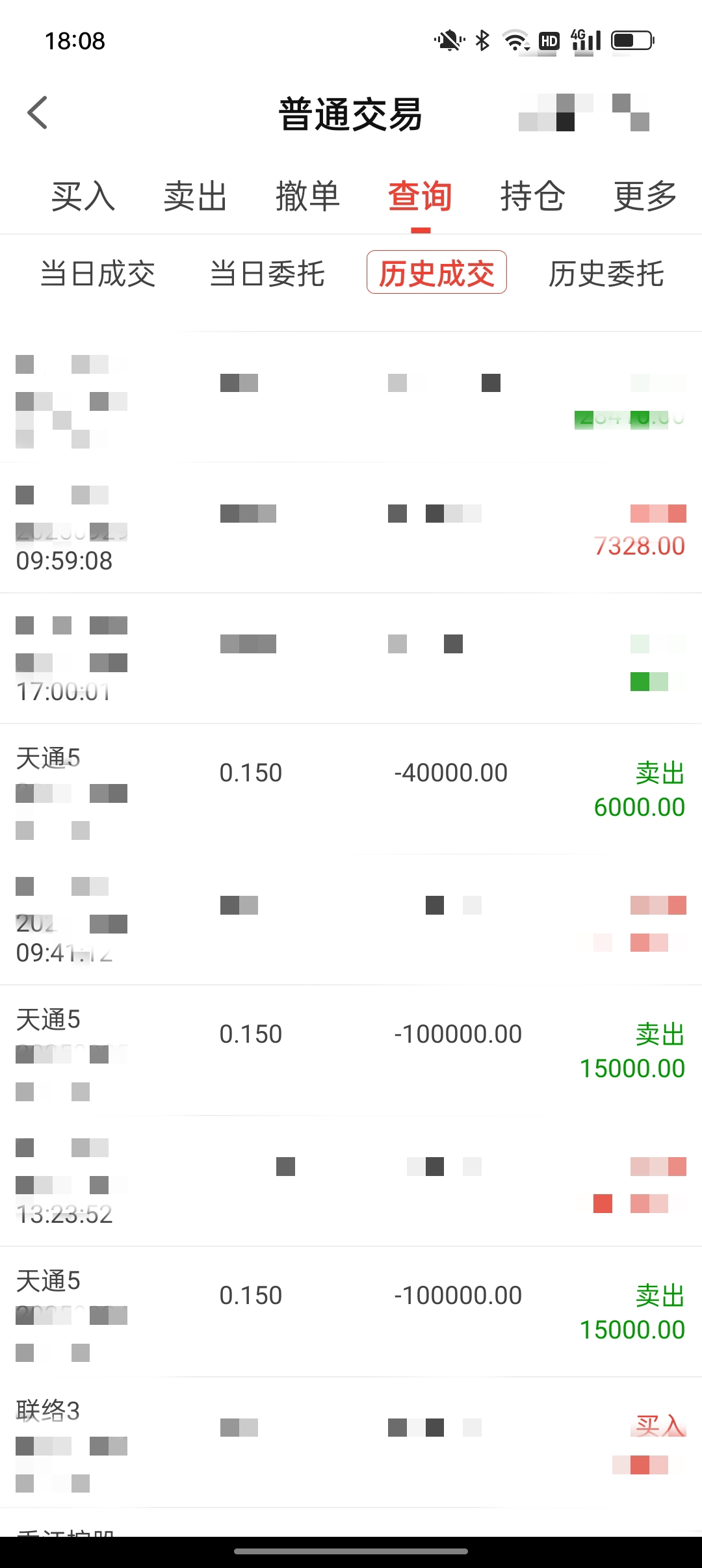Image resolution: width=702 pixels, height=1568 pixels.
Task: Switch to 历史委托 records
Action: pyautogui.click(x=606, y=273)
